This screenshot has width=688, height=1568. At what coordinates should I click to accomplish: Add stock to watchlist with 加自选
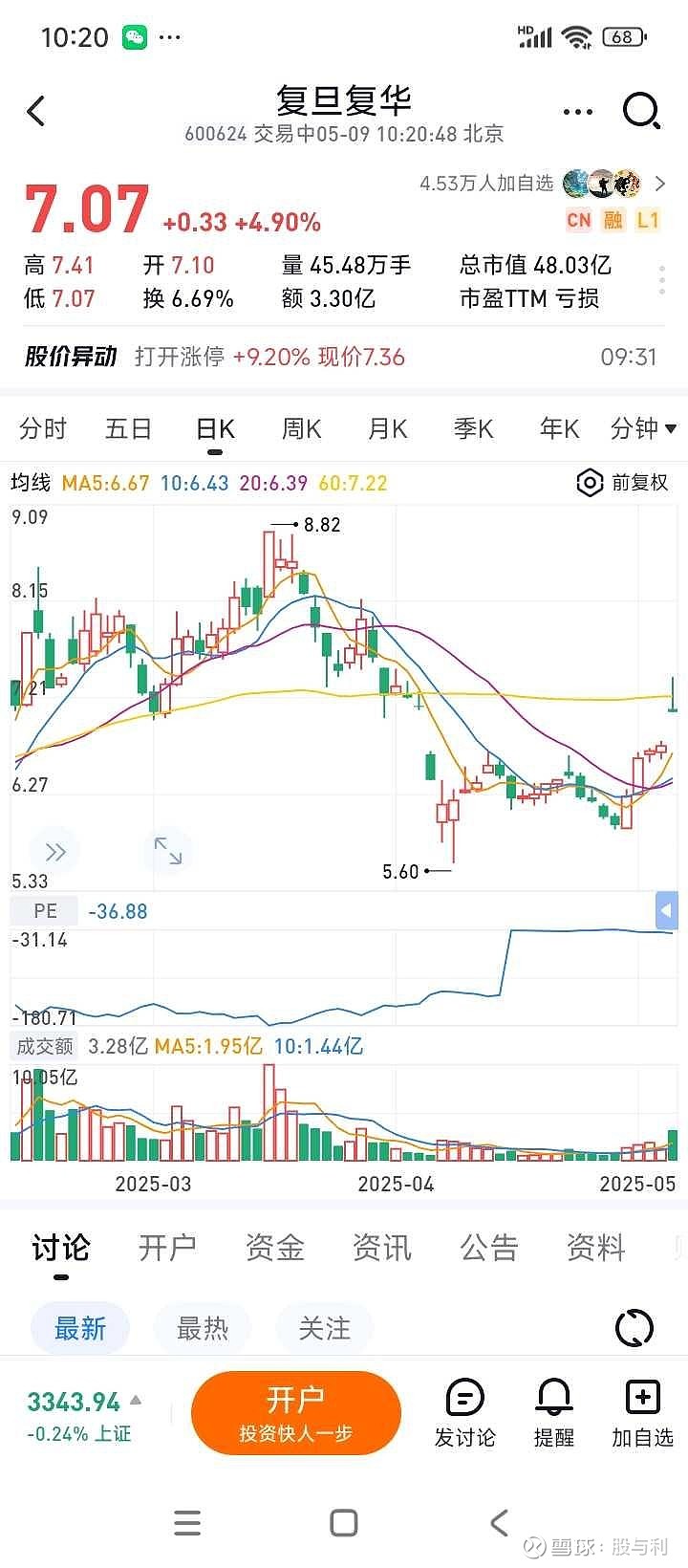point(642,1413)
